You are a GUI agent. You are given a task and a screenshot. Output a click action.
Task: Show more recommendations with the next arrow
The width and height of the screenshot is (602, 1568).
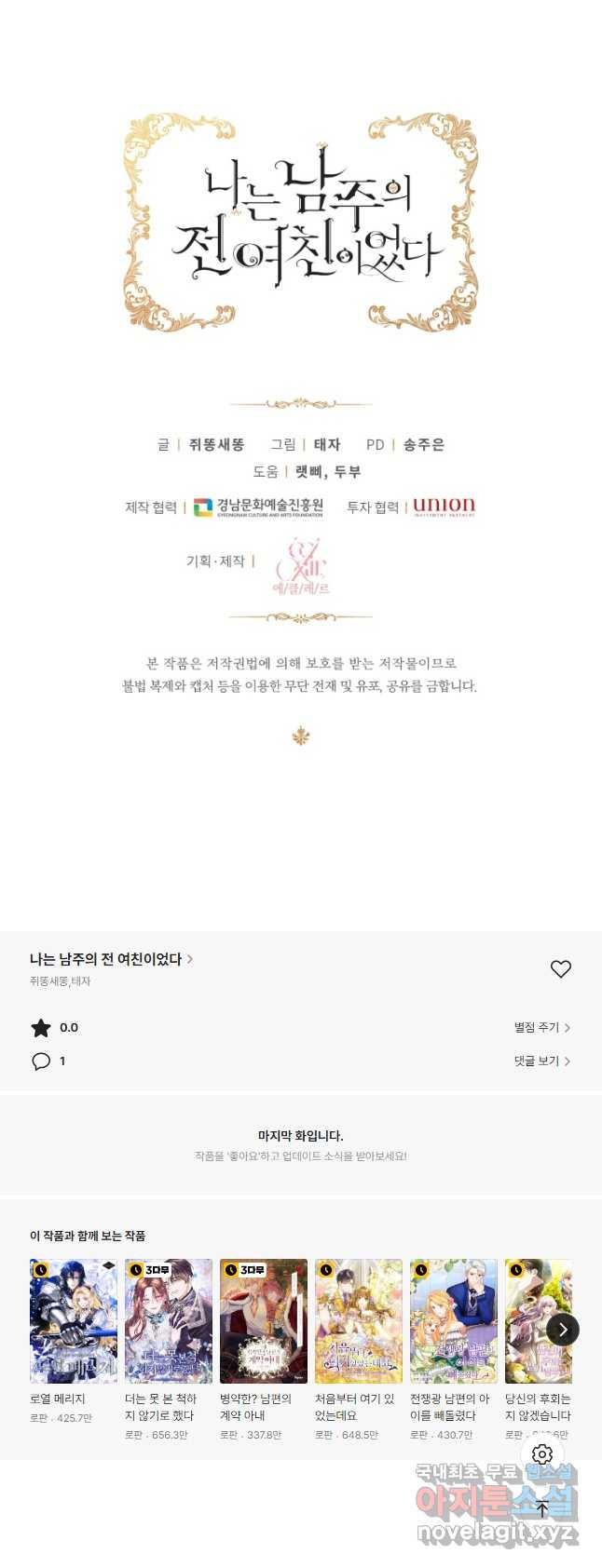[x=562, y=1330]
